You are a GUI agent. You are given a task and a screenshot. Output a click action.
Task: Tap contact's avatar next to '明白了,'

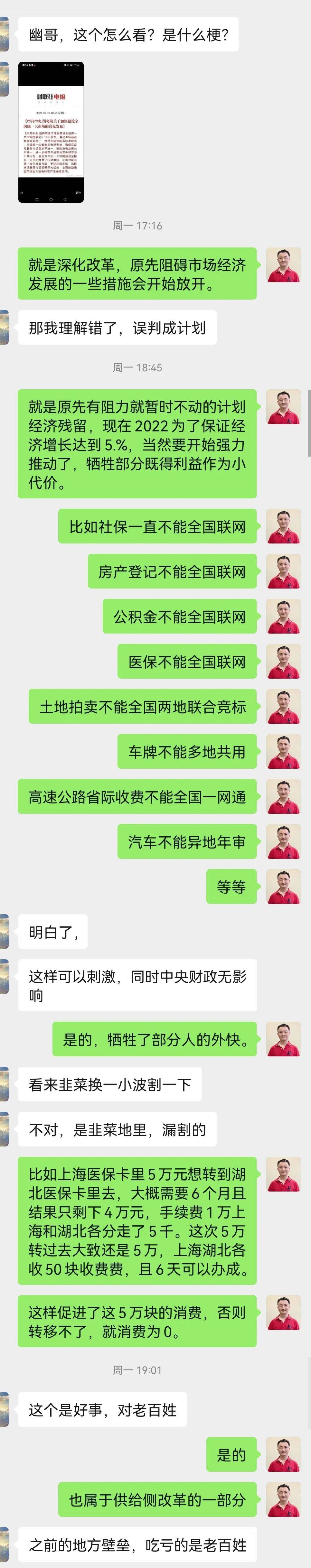(x=4, y=931)
